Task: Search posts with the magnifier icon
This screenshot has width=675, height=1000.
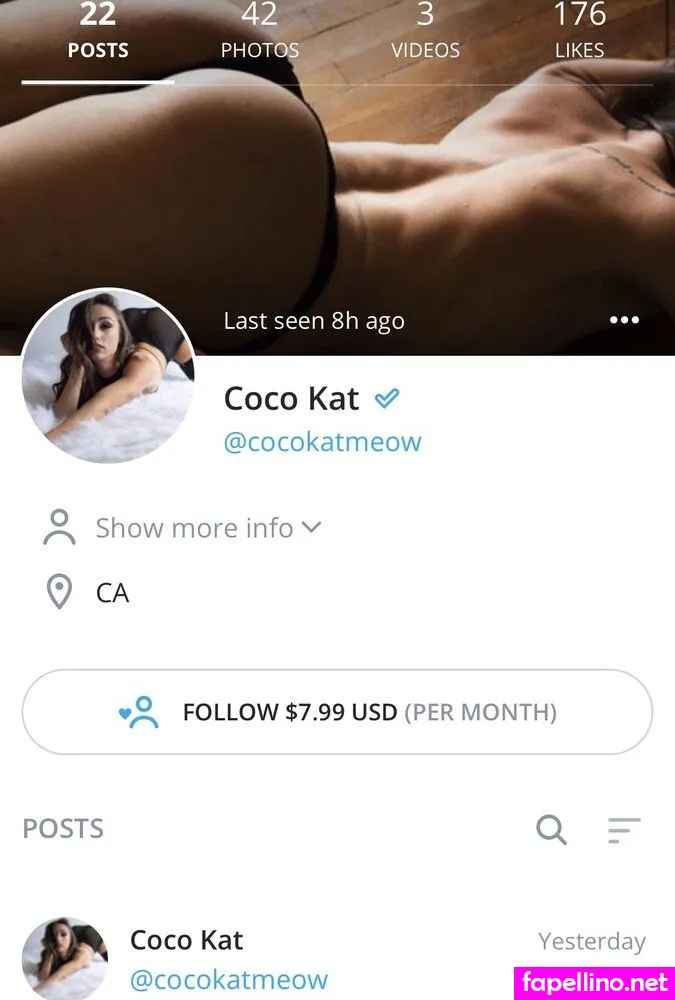Action: tap(551, 829)
